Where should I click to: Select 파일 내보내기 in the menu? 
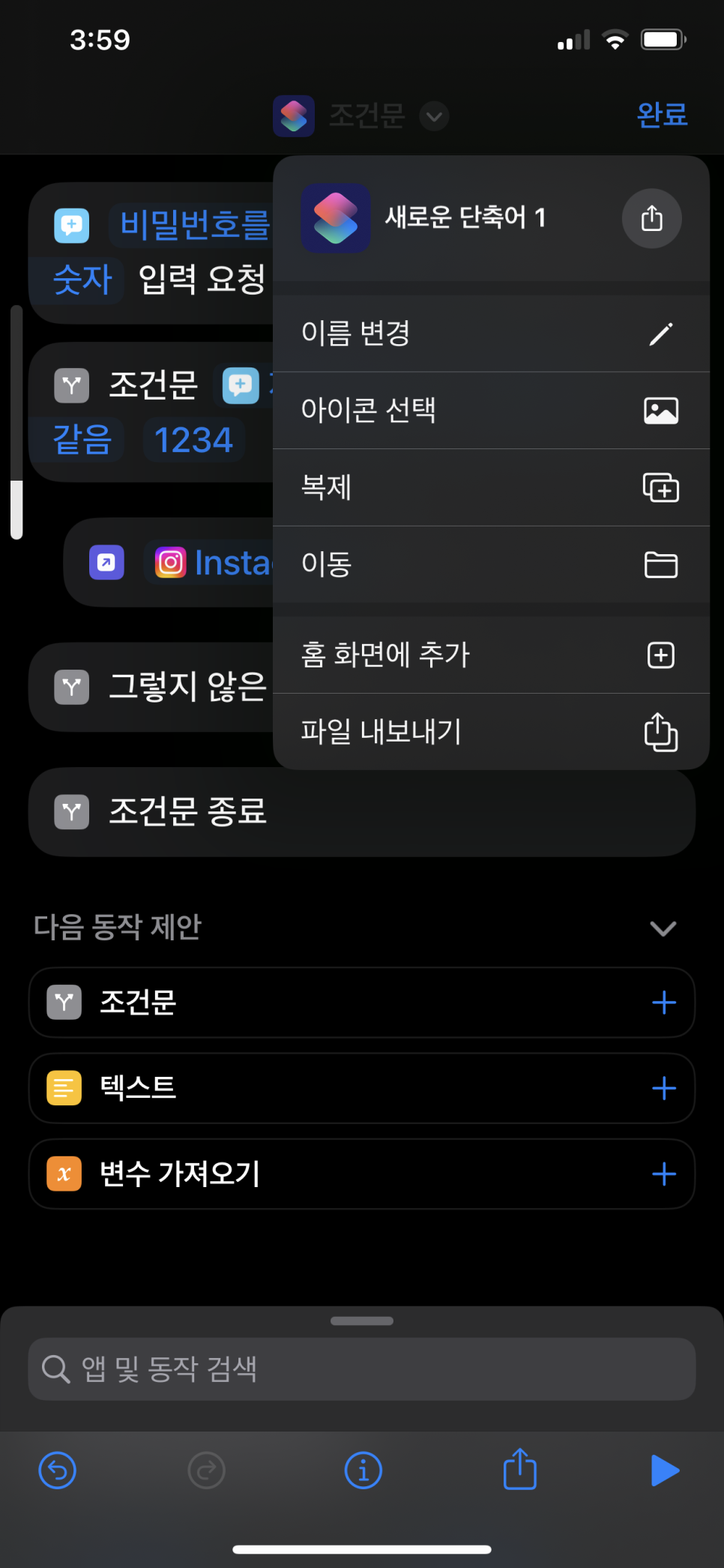[x=490, y=731]
